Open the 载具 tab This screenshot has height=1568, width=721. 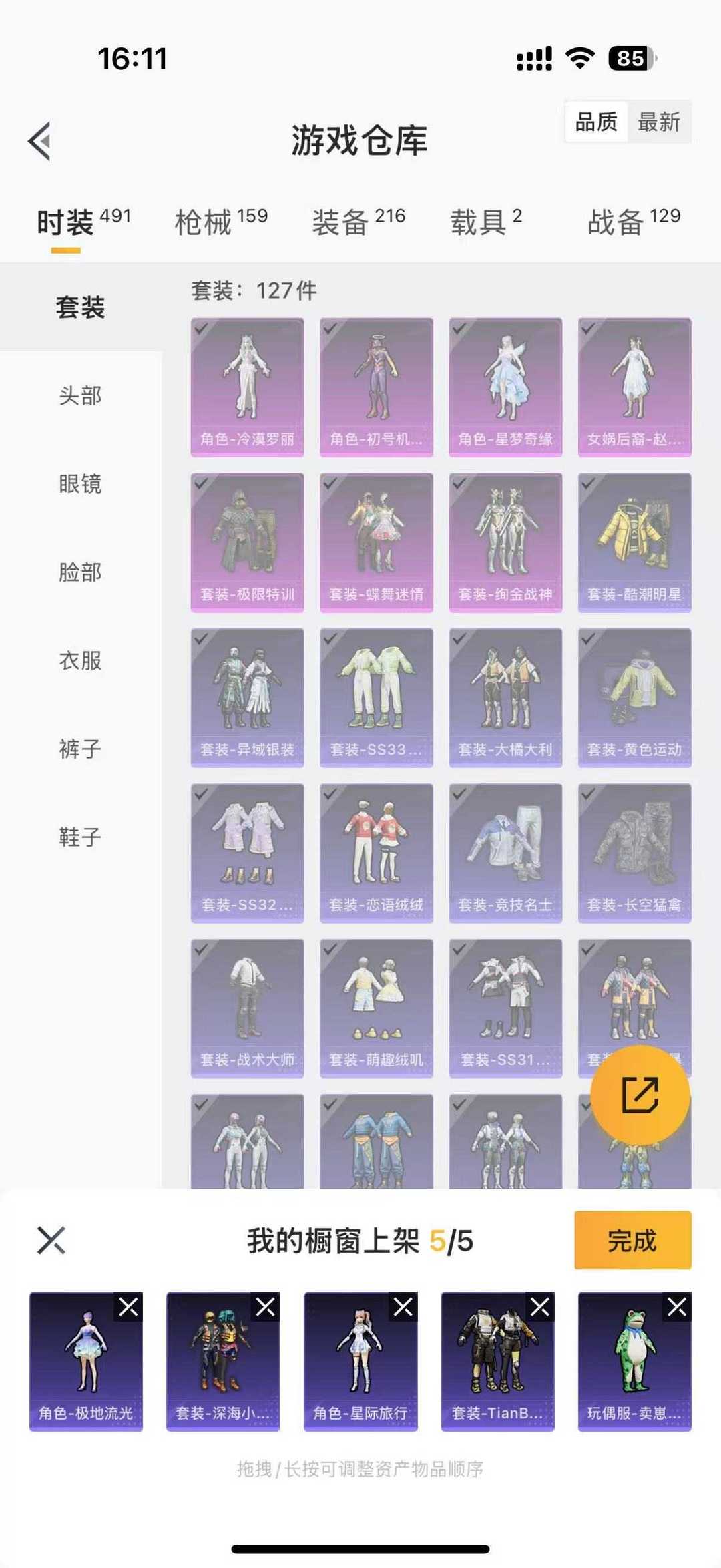(x=486, y=221)
